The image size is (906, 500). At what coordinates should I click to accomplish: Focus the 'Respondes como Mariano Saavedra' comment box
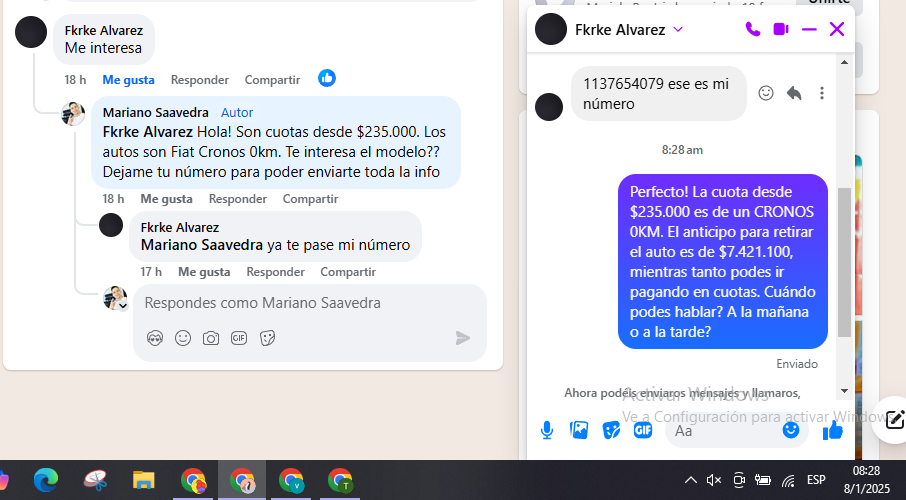(x=300, y=303)
